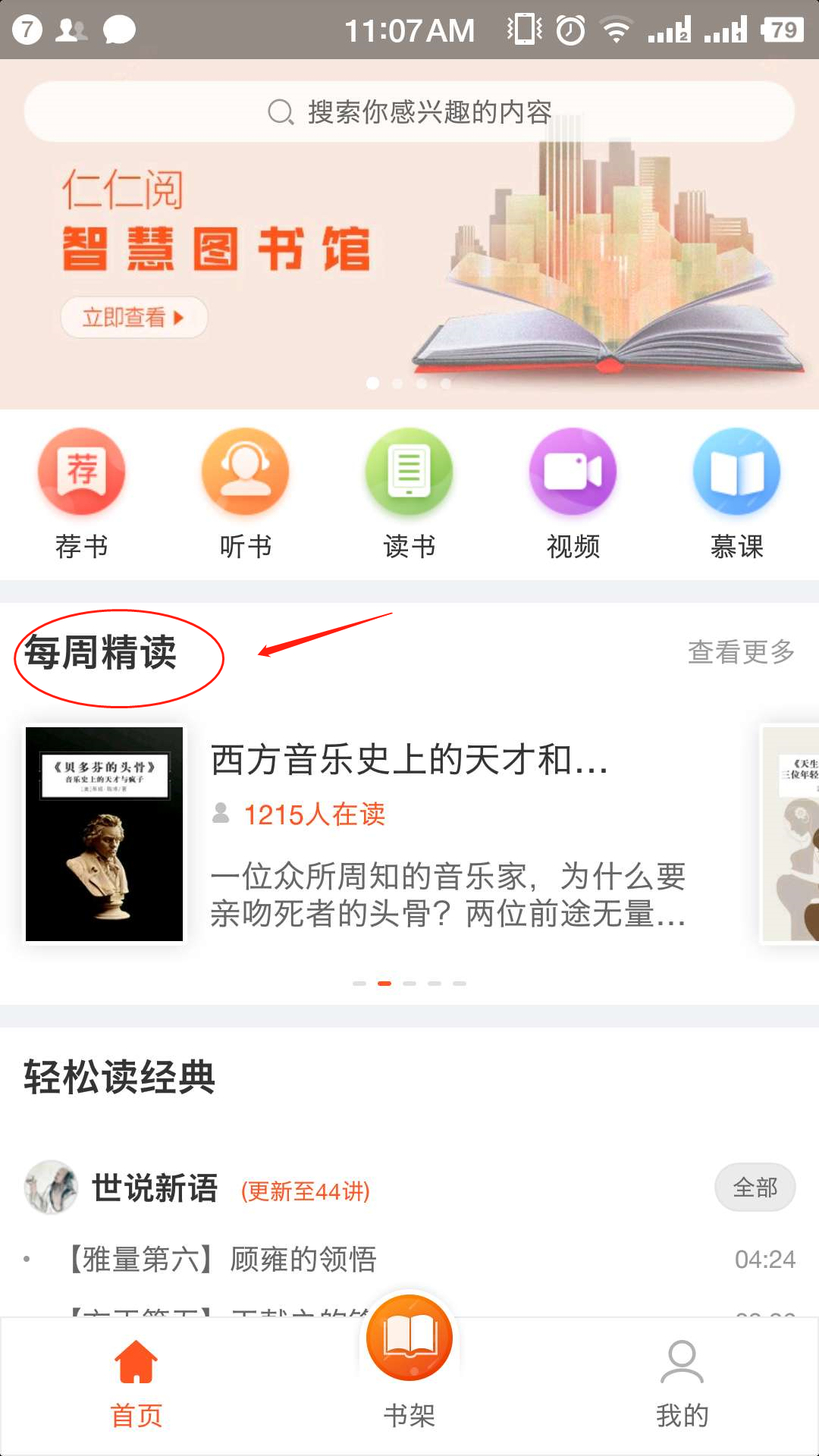Open the book 西方音乐史上的天才和…
Viewport: 819px width, 1456px height.
[409, 759]
